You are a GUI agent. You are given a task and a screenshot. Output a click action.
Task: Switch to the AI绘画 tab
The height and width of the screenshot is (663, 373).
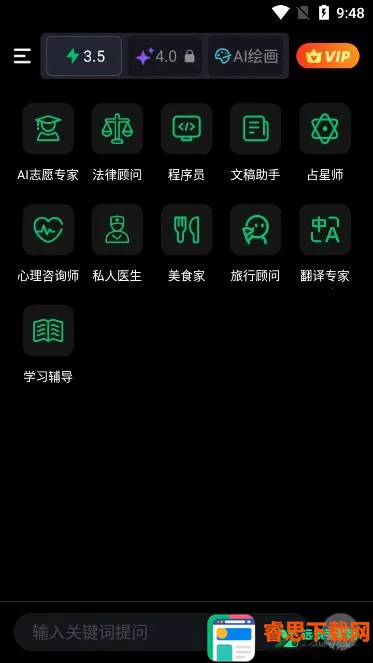coord(246,56)
